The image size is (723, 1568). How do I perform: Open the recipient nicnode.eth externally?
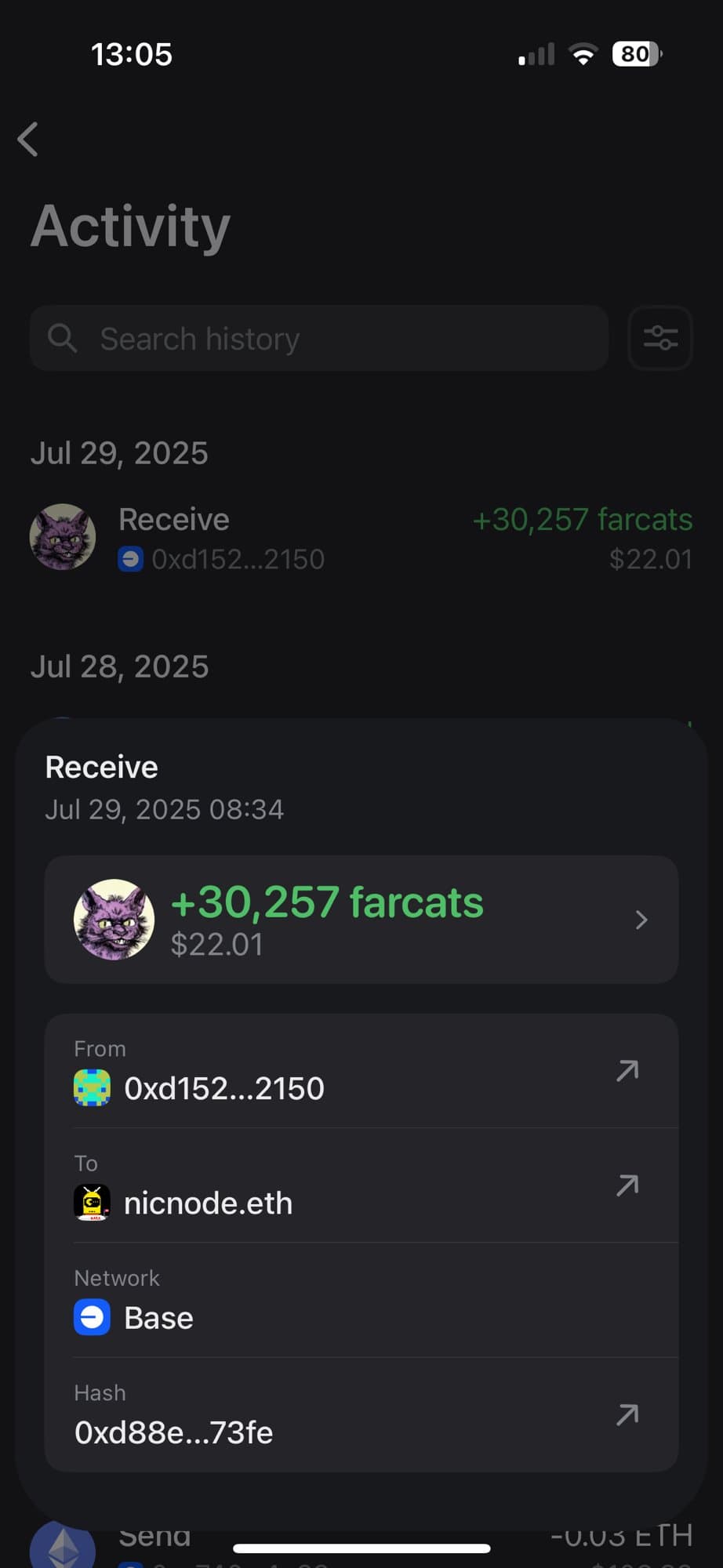(627, 1185)
